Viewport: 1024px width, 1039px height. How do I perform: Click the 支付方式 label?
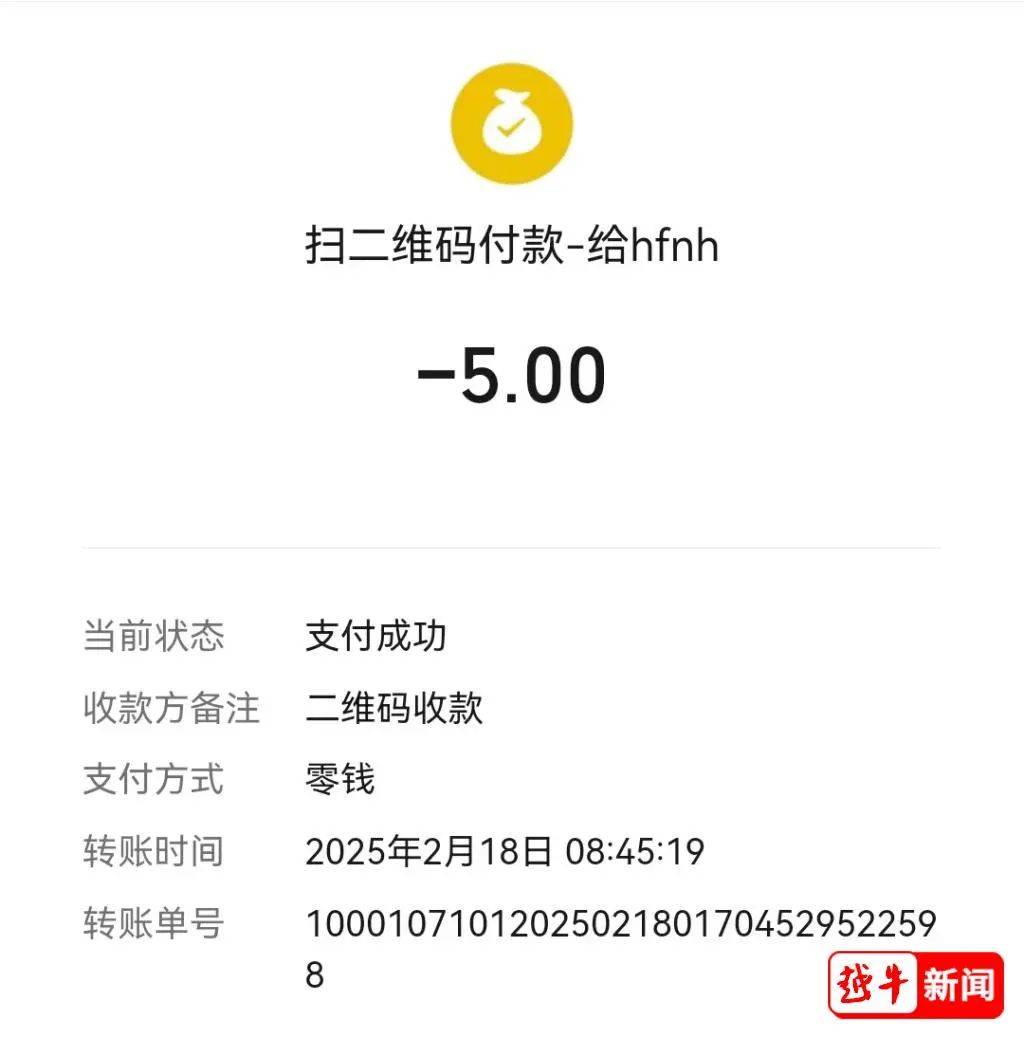point(154,780)
